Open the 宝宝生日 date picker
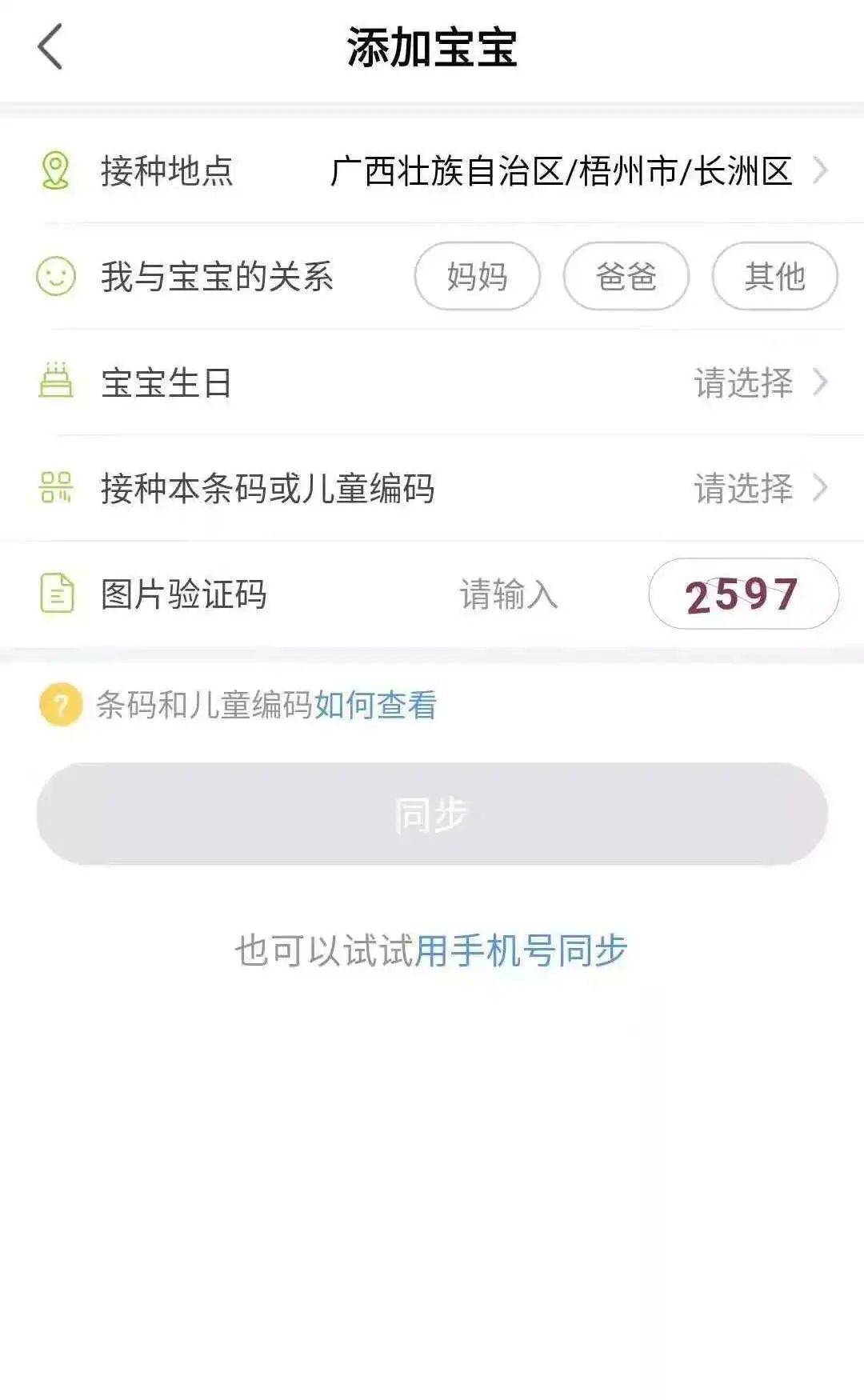This screenshot has height=1400, width=864. 744,383
